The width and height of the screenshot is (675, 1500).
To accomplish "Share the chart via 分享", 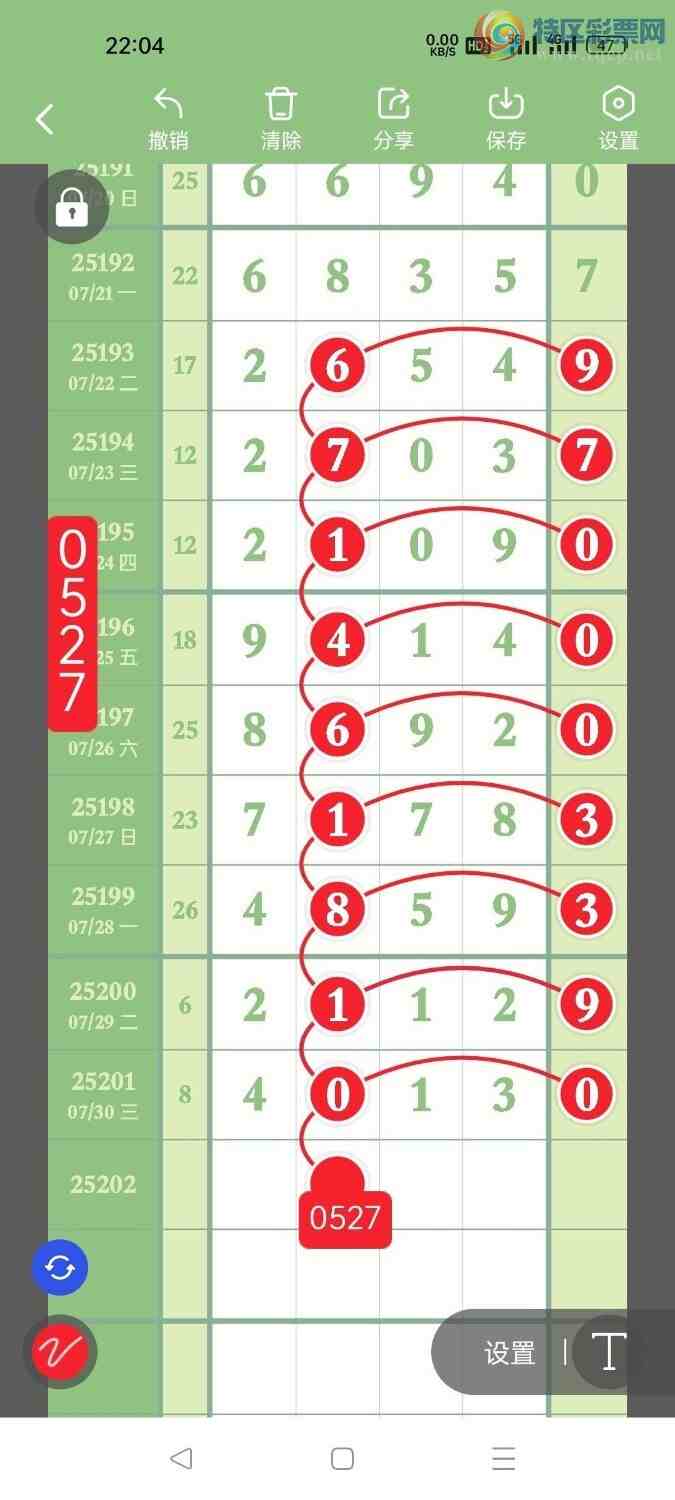I will point(393,120).
